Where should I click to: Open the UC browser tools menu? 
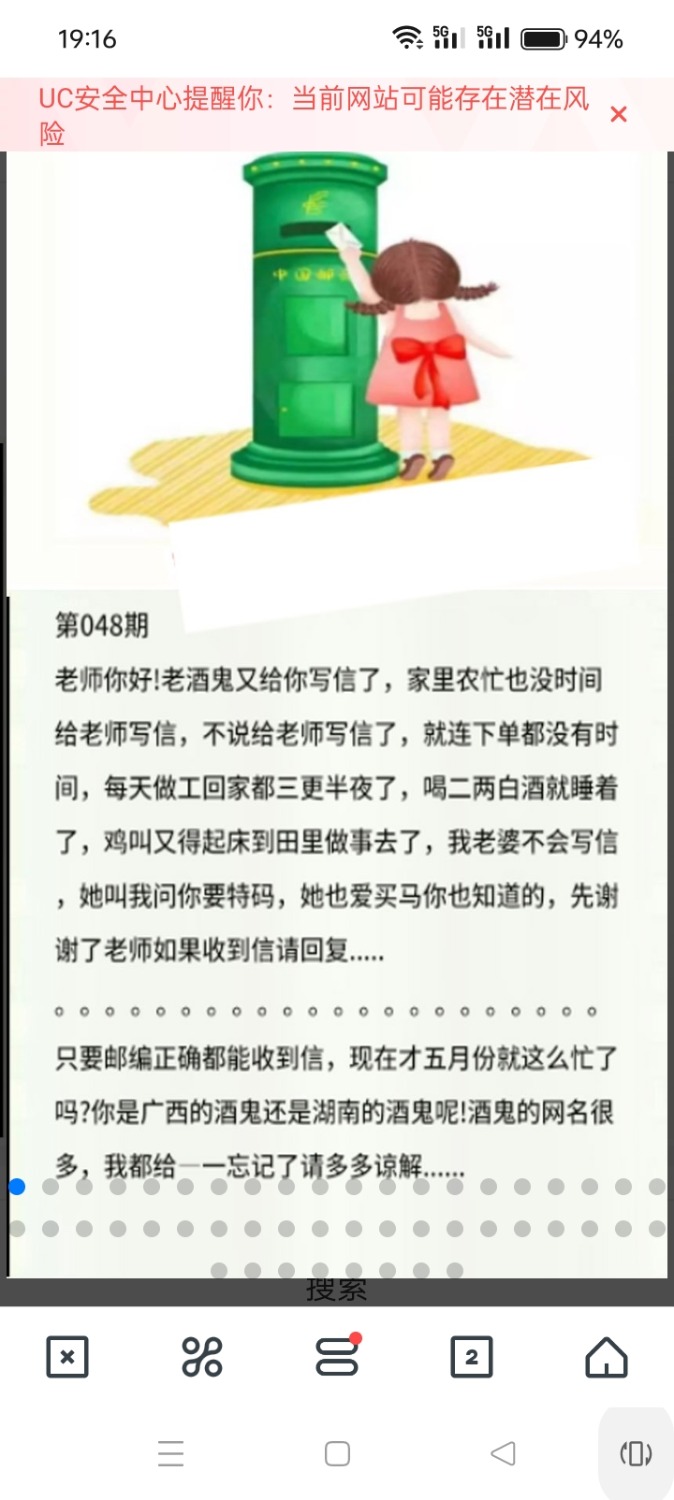click(202, 1357)
